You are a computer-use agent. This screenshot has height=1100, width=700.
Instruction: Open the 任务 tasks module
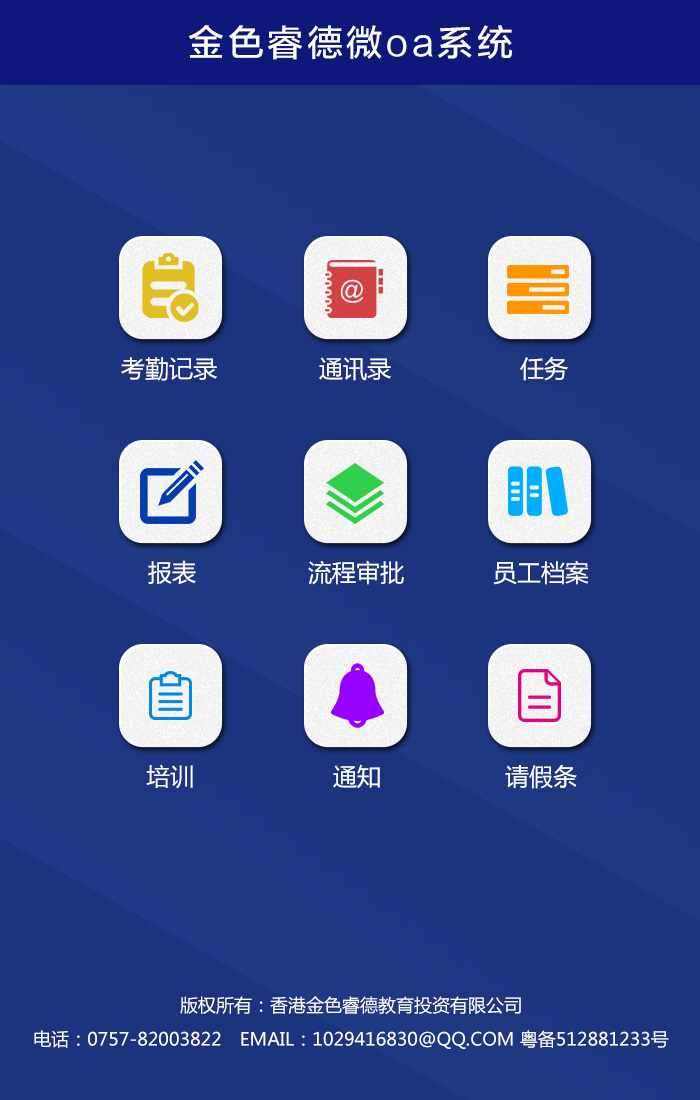(539, 288)
